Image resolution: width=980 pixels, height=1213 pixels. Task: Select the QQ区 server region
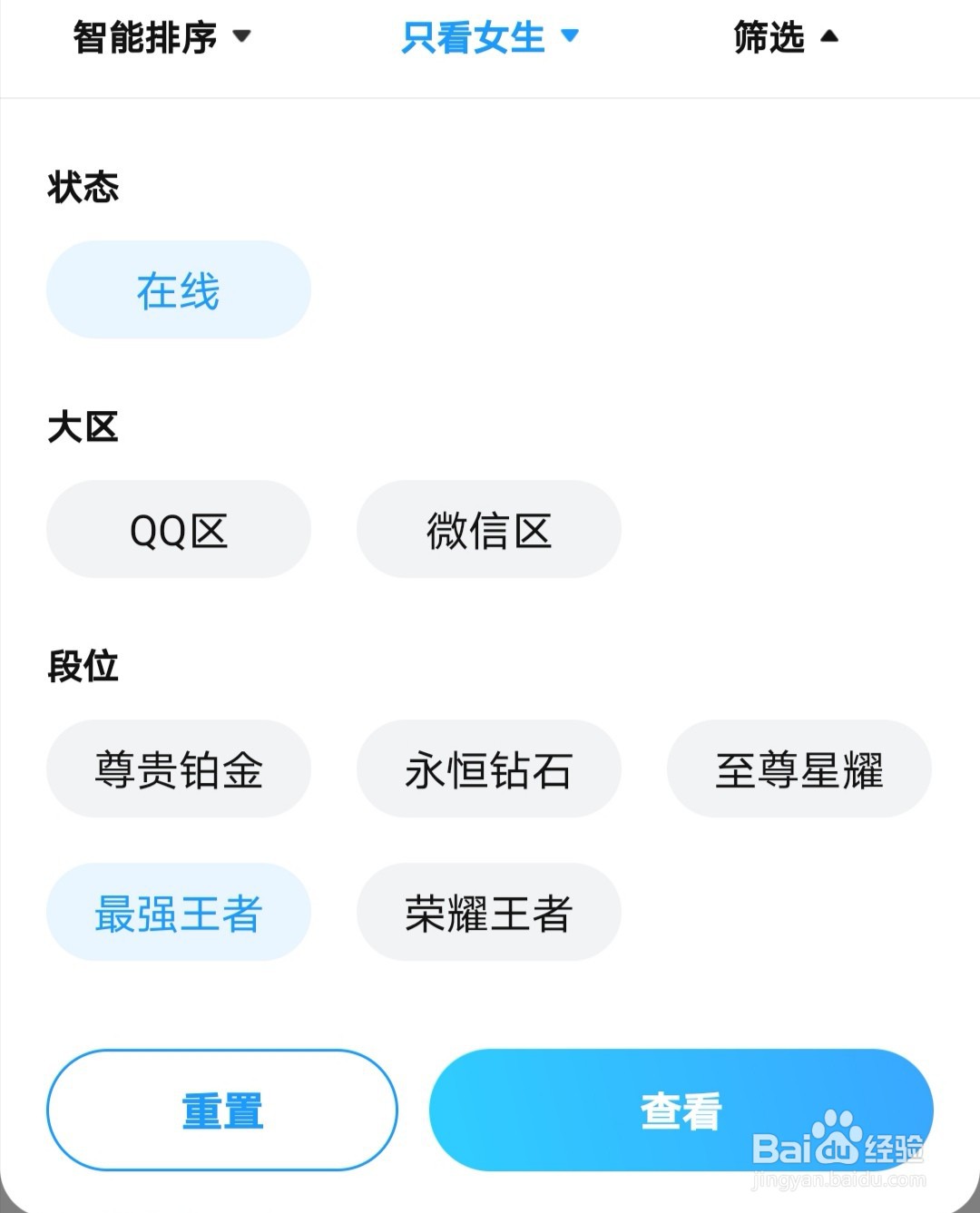pyautogui.click(x=178, y=530)
